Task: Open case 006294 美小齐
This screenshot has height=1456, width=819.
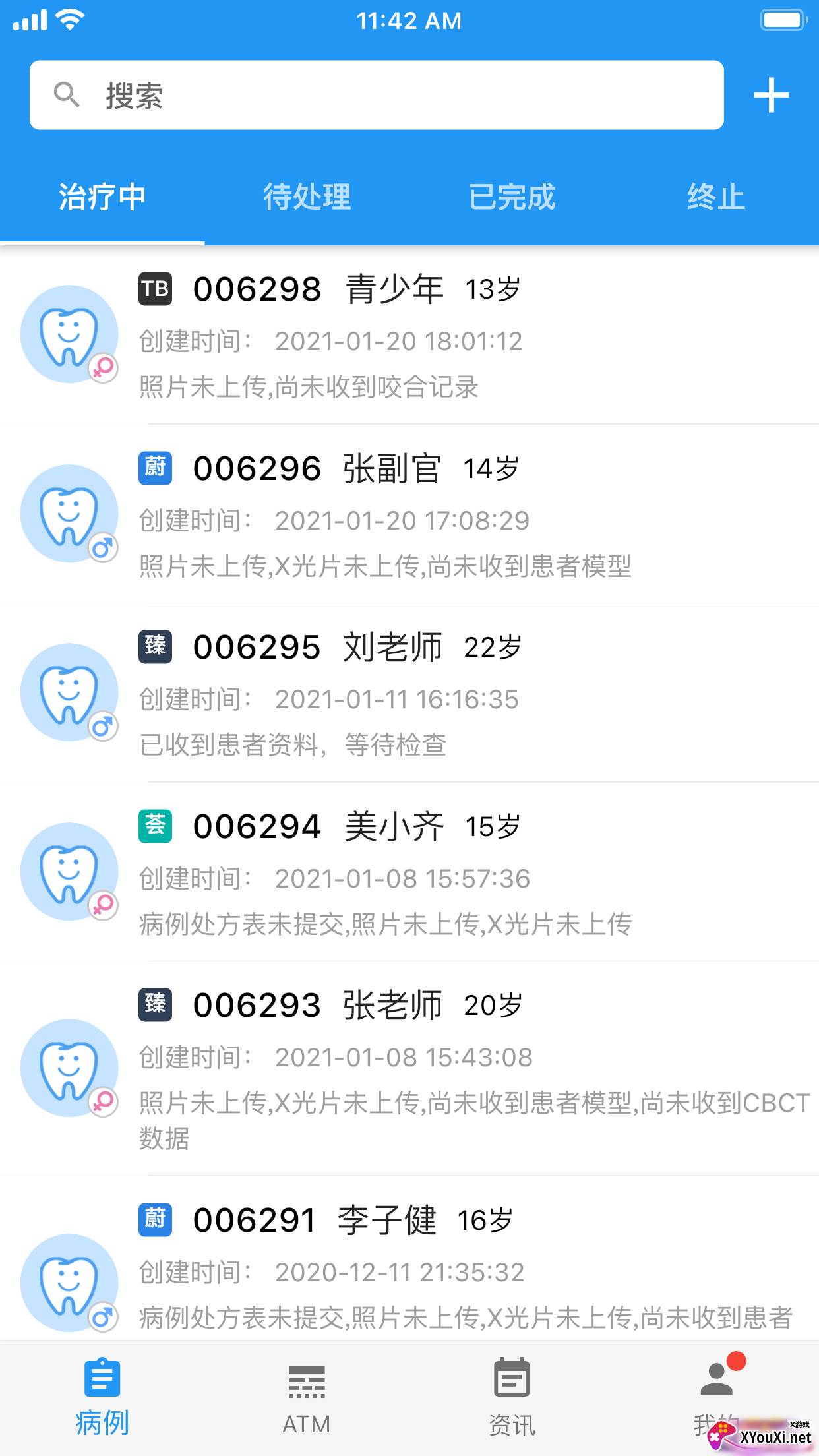Action: pos(409,872)
